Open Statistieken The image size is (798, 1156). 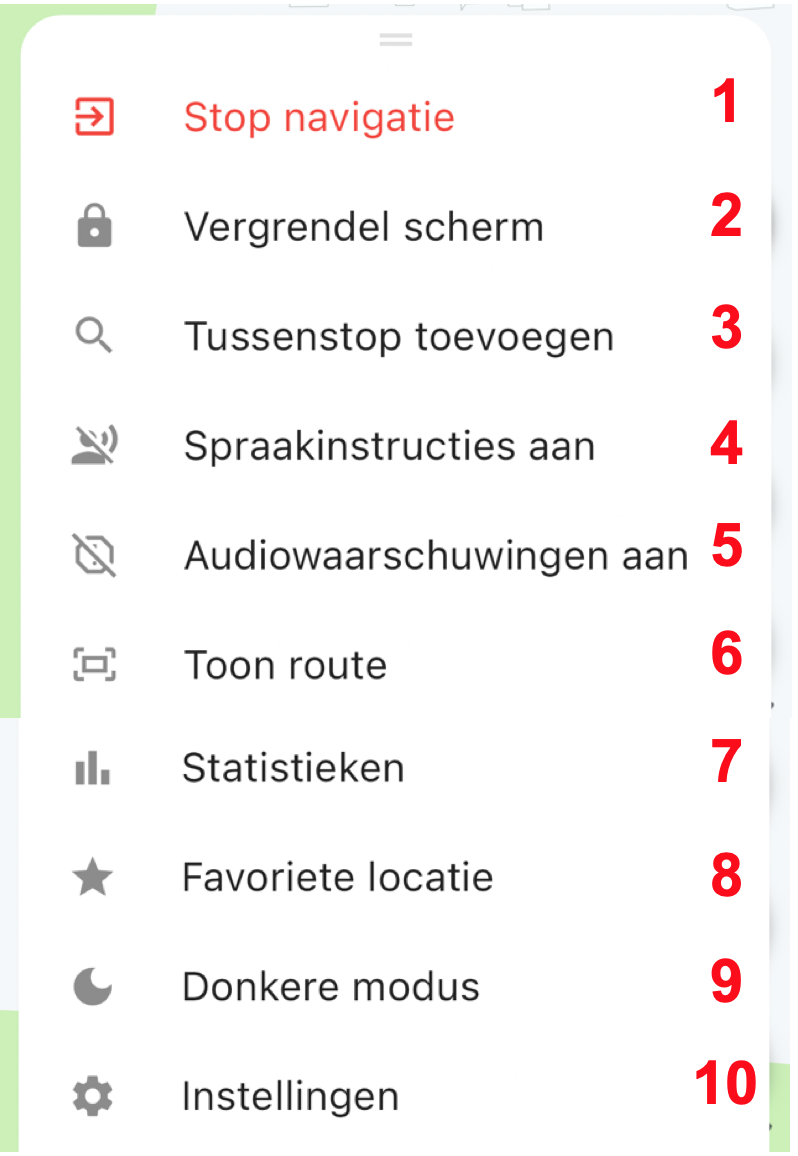293,768
